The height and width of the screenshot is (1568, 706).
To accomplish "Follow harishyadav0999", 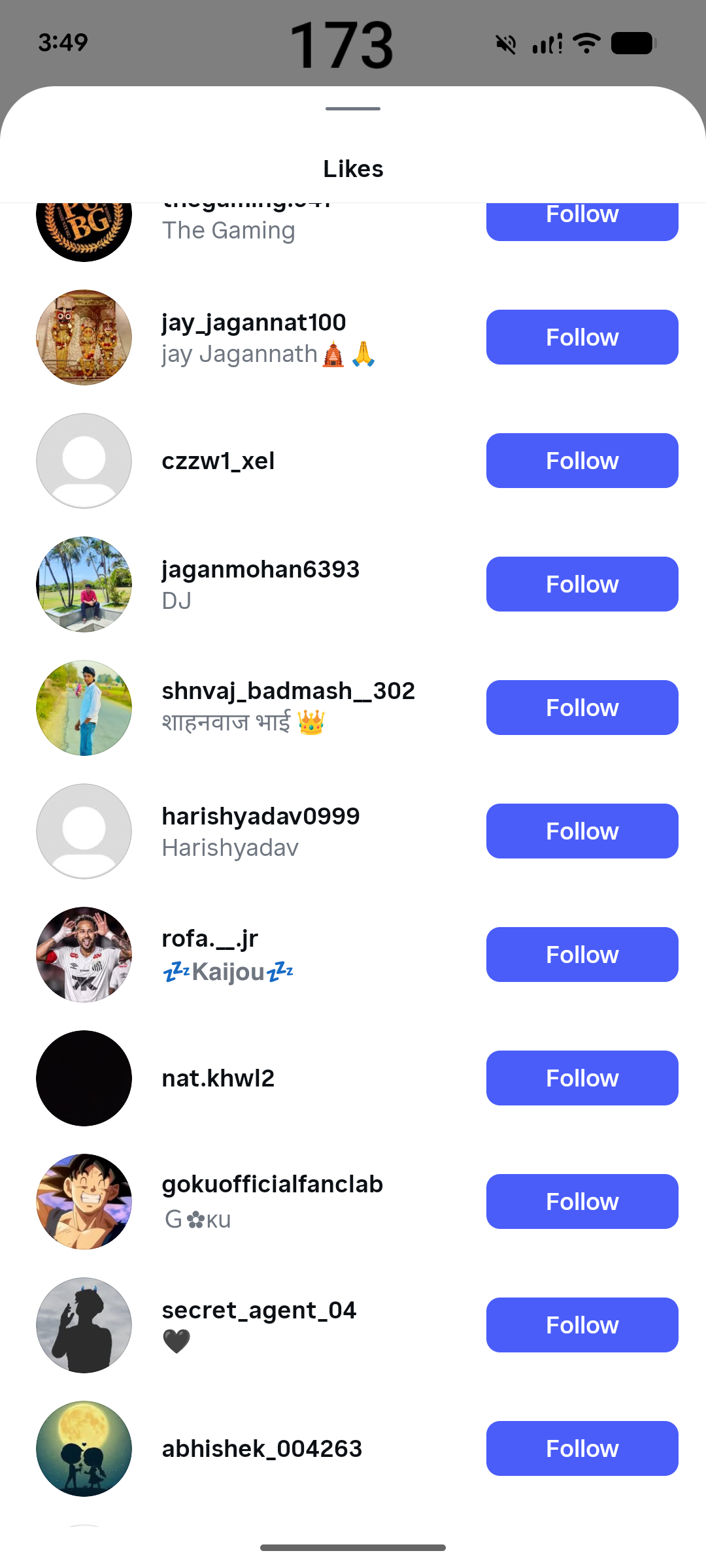I will (582, 831).
